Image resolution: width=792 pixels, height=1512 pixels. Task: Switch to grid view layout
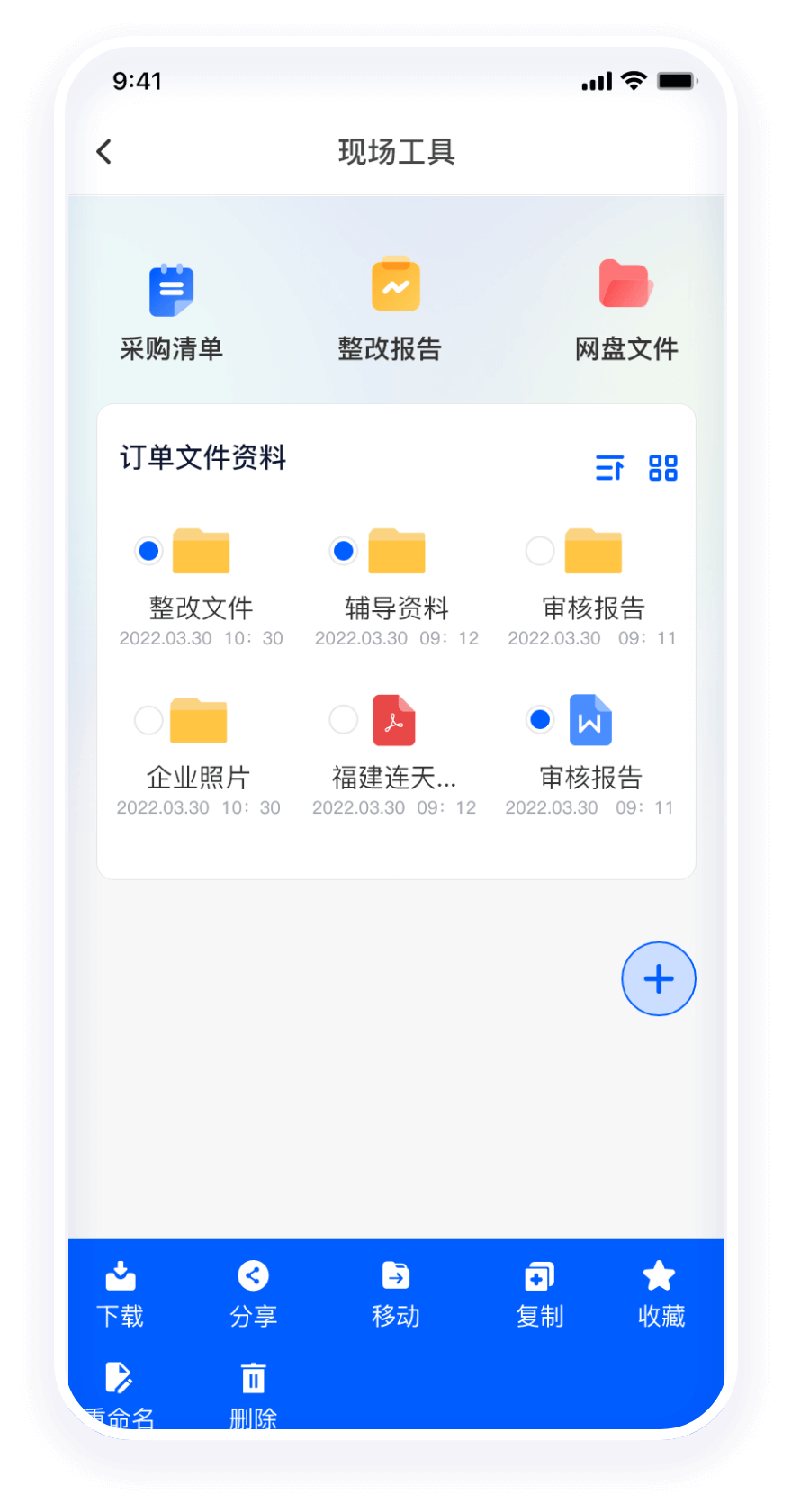(x=663, y=468)
